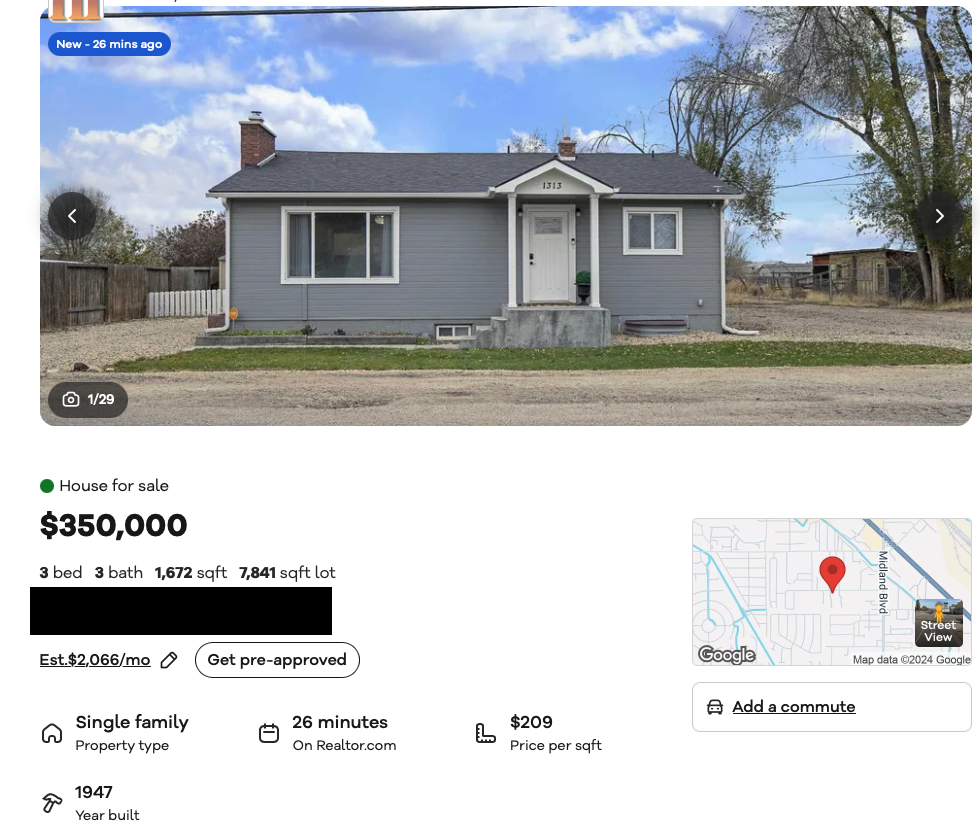Show the previous listing photo
Image resolution: width=980 pixels, height=839 pixels.
pos(72,216)
